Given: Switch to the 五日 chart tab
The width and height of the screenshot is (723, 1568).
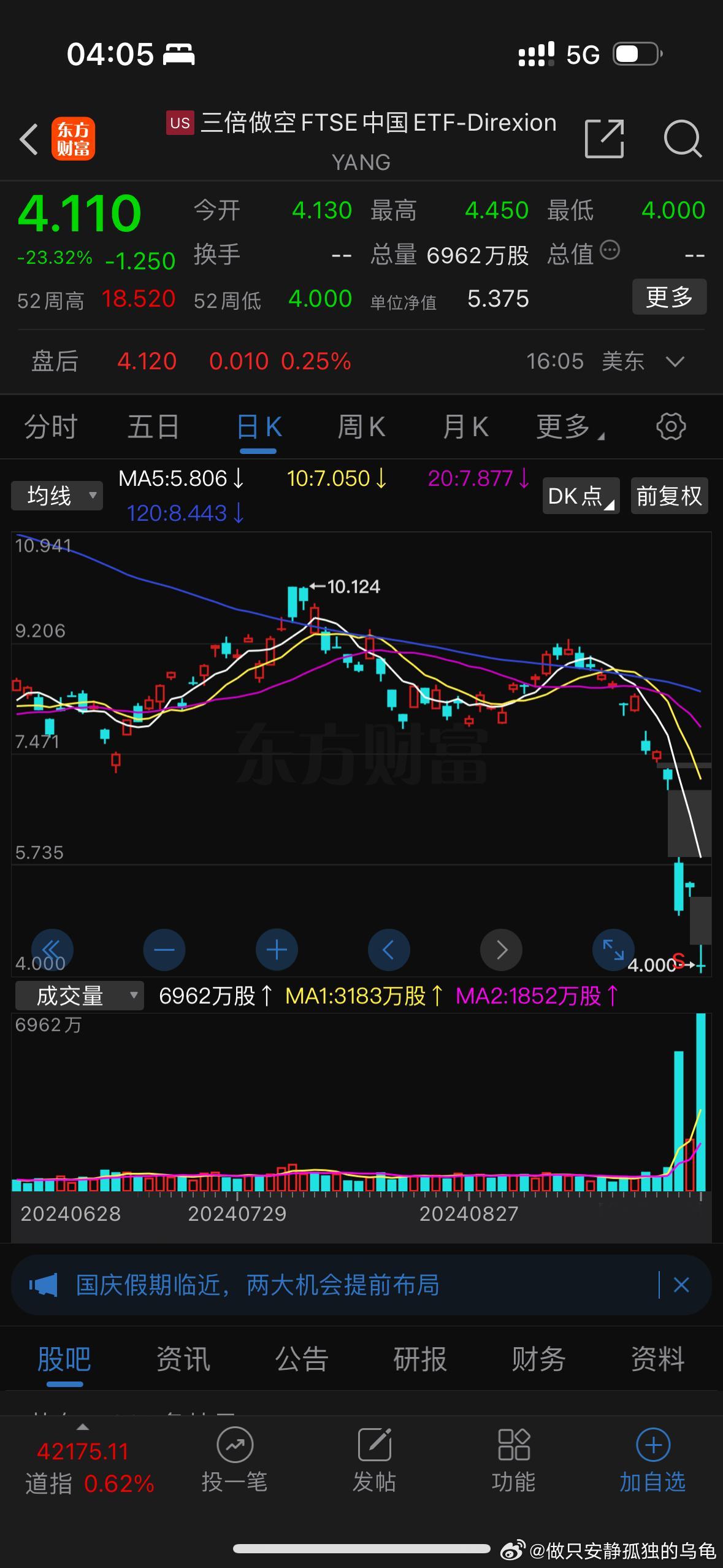Looking at the screenshot, I should [x=153, y=427].
